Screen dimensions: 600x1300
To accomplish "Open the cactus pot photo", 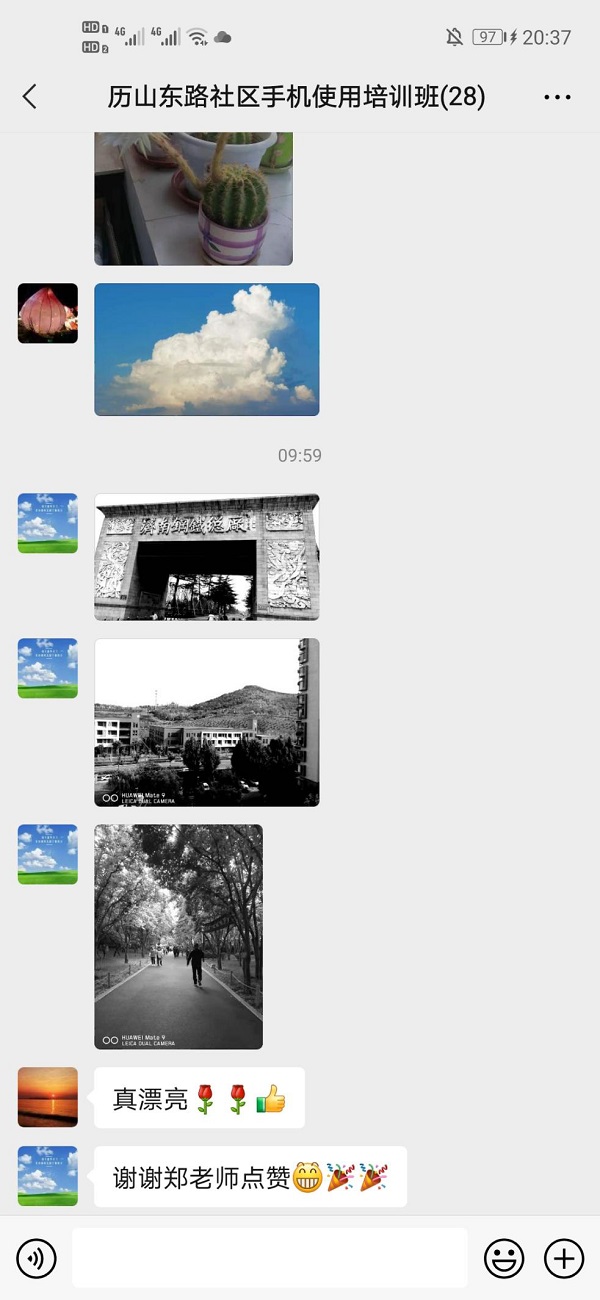I will coord(193,198).
